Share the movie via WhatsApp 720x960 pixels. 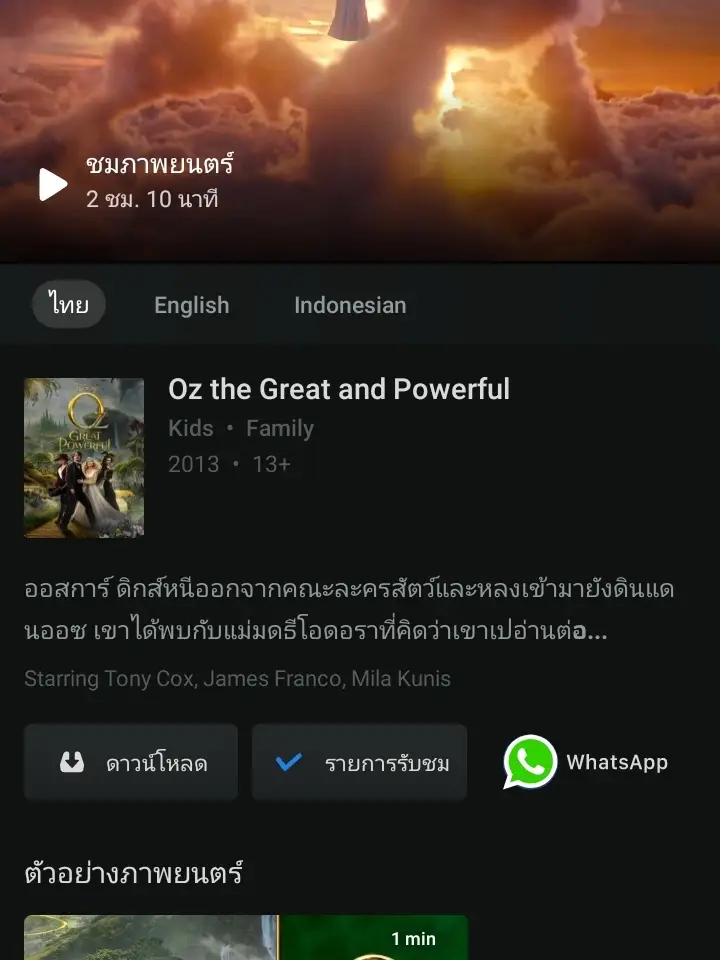[585, 762]
